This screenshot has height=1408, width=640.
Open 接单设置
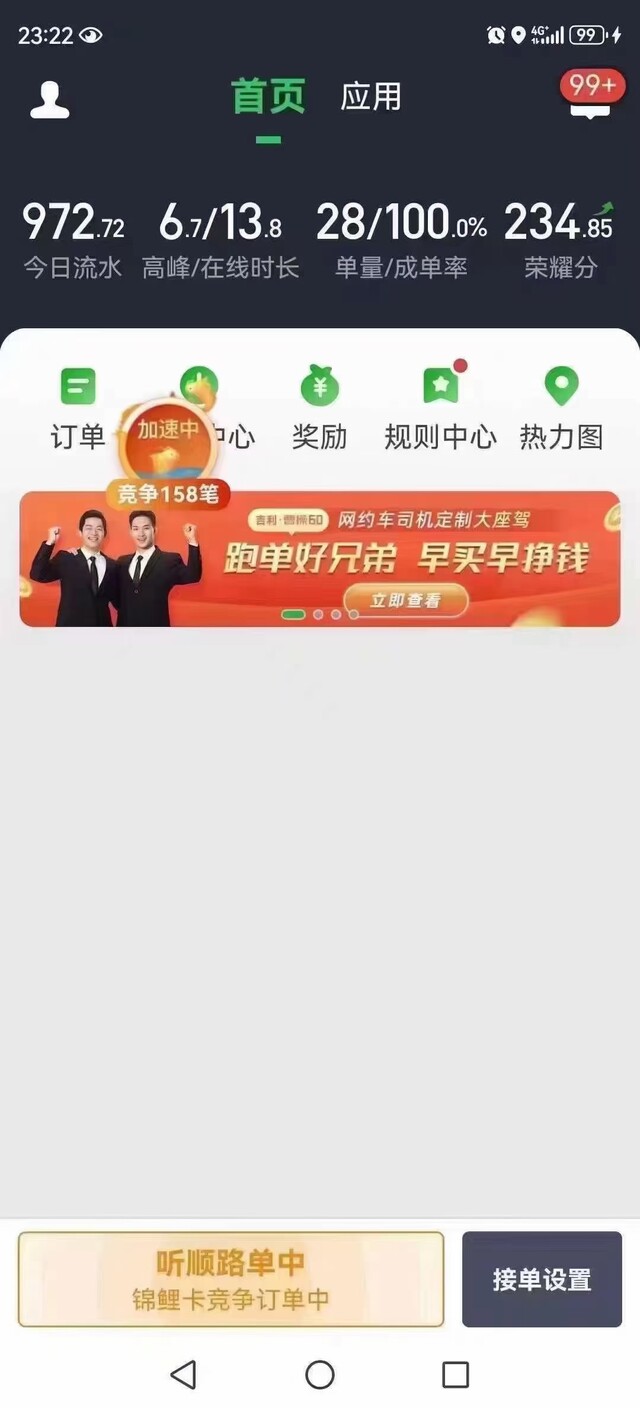(542, 1279)
